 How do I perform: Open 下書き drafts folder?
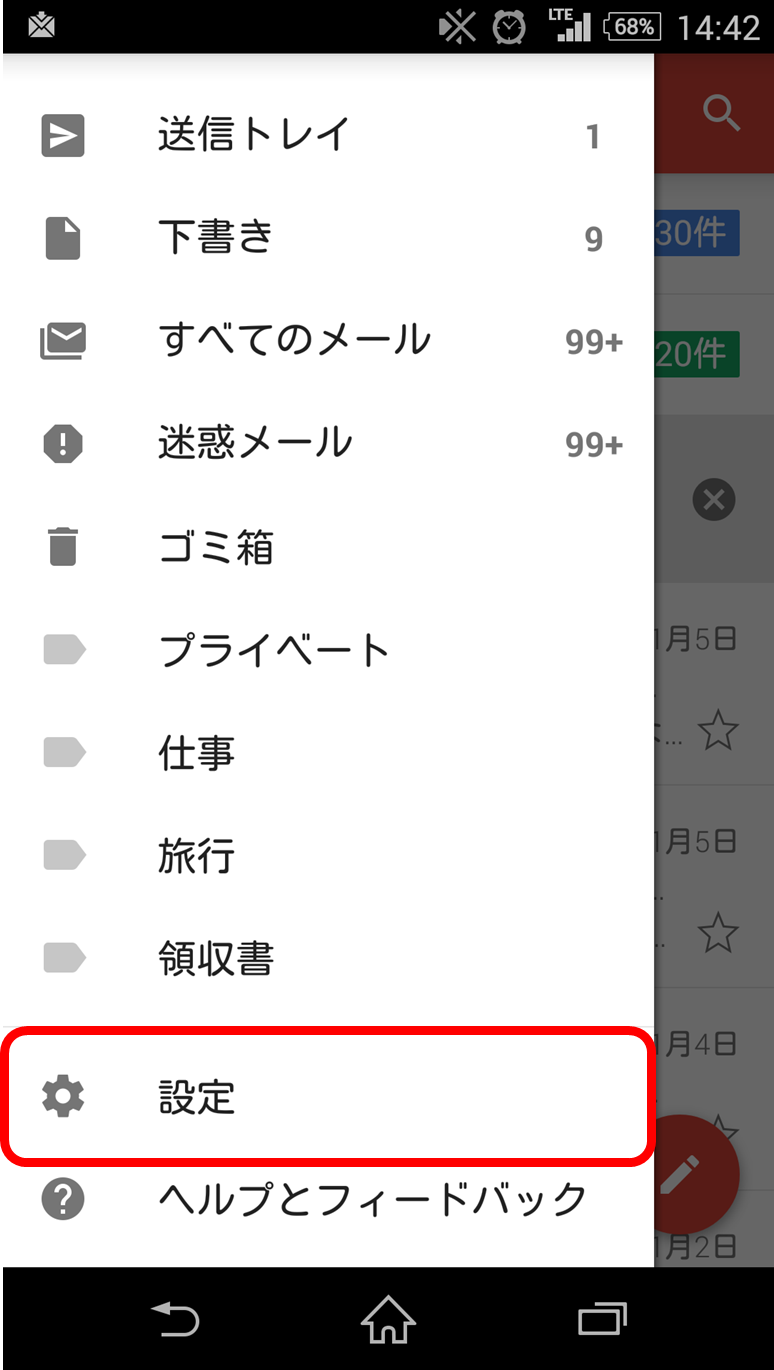[328, 238]
